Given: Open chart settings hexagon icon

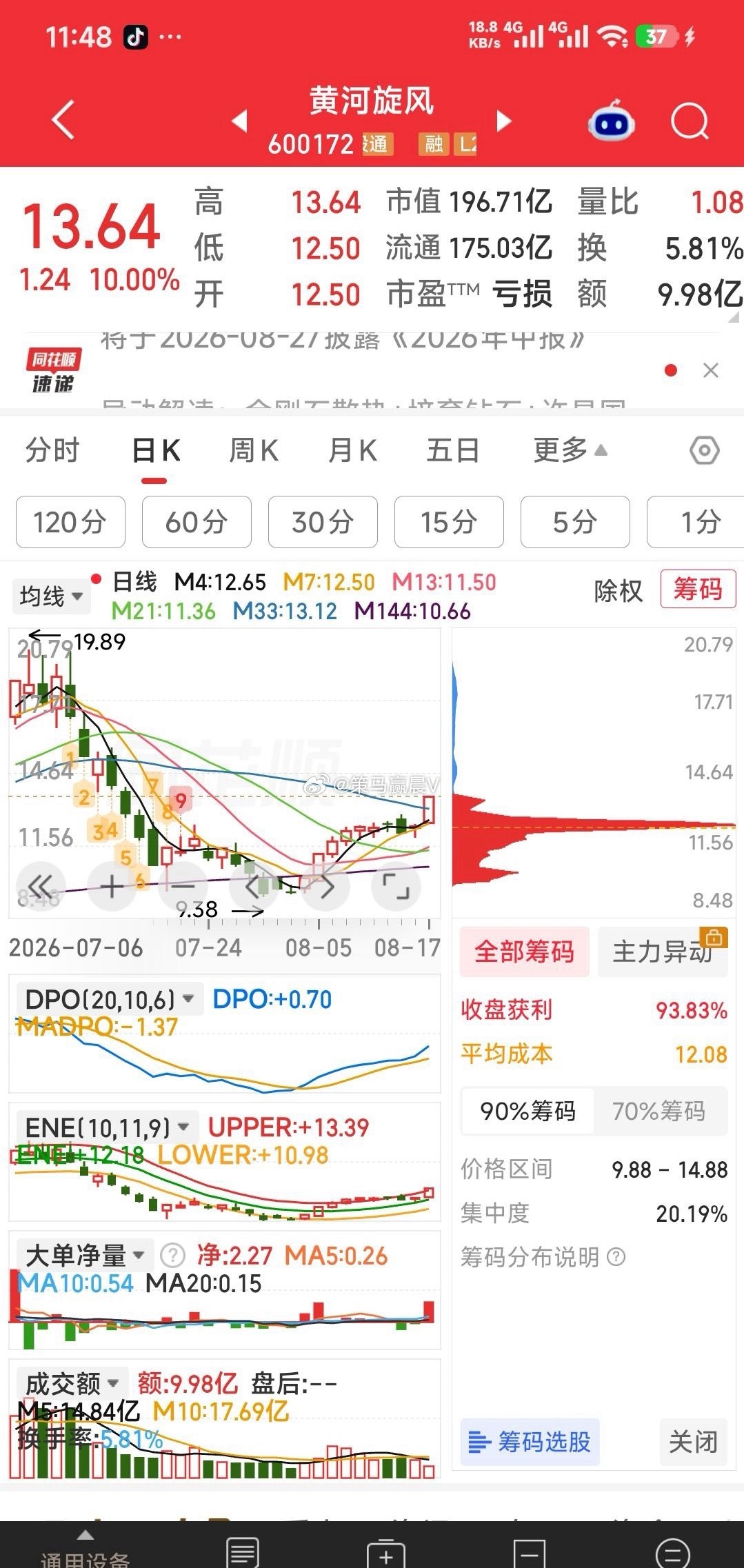Looking at the screenshot, I should [705, 451].
